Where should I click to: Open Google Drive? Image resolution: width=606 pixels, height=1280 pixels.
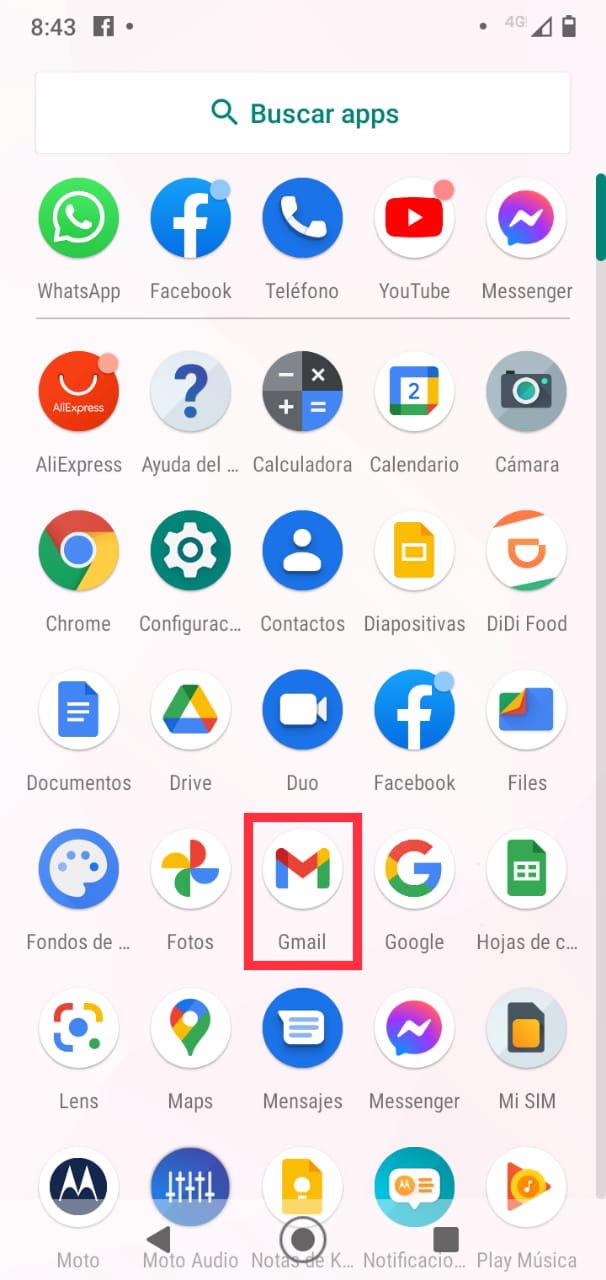[x=190, y=710]
